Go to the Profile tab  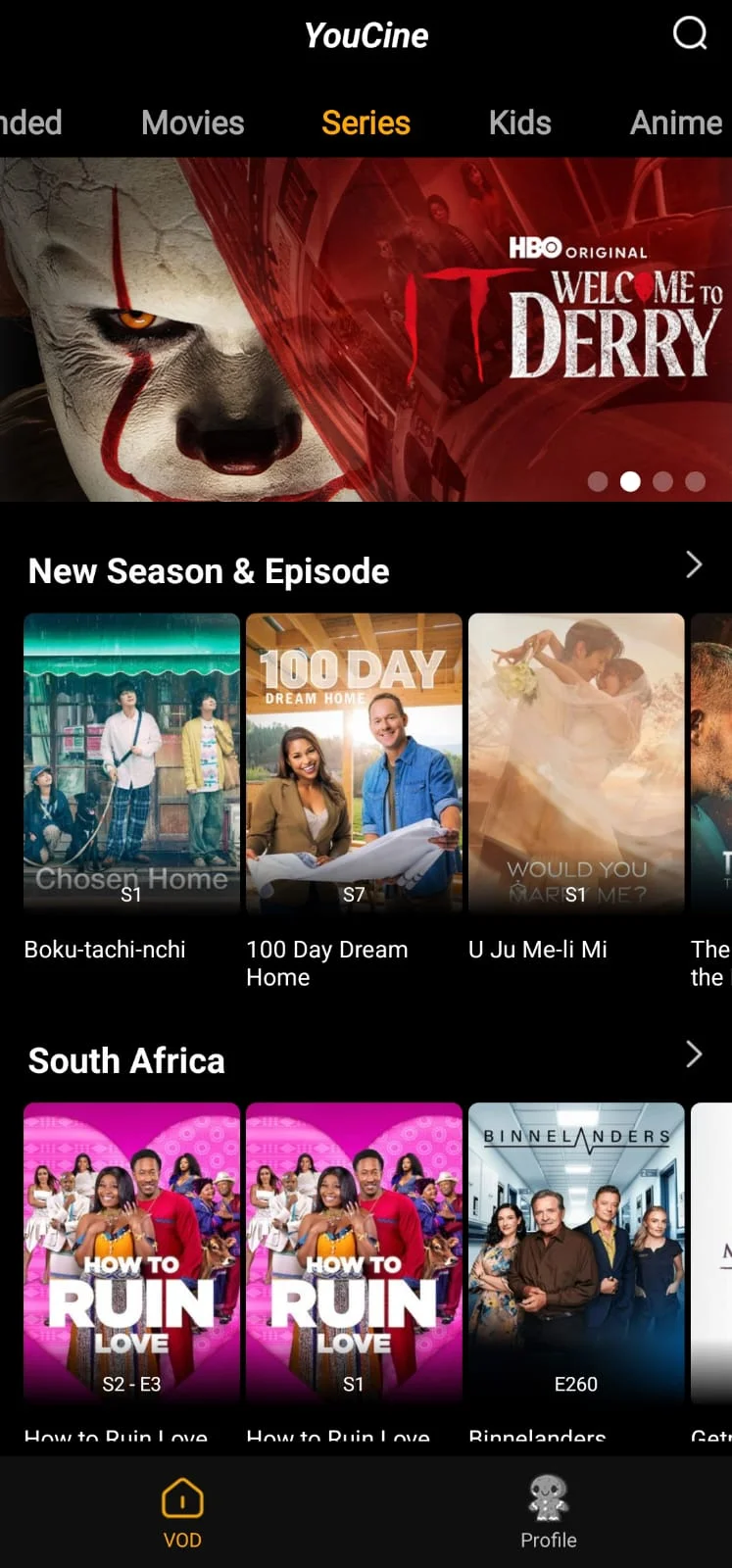(x=549, y=1513)
